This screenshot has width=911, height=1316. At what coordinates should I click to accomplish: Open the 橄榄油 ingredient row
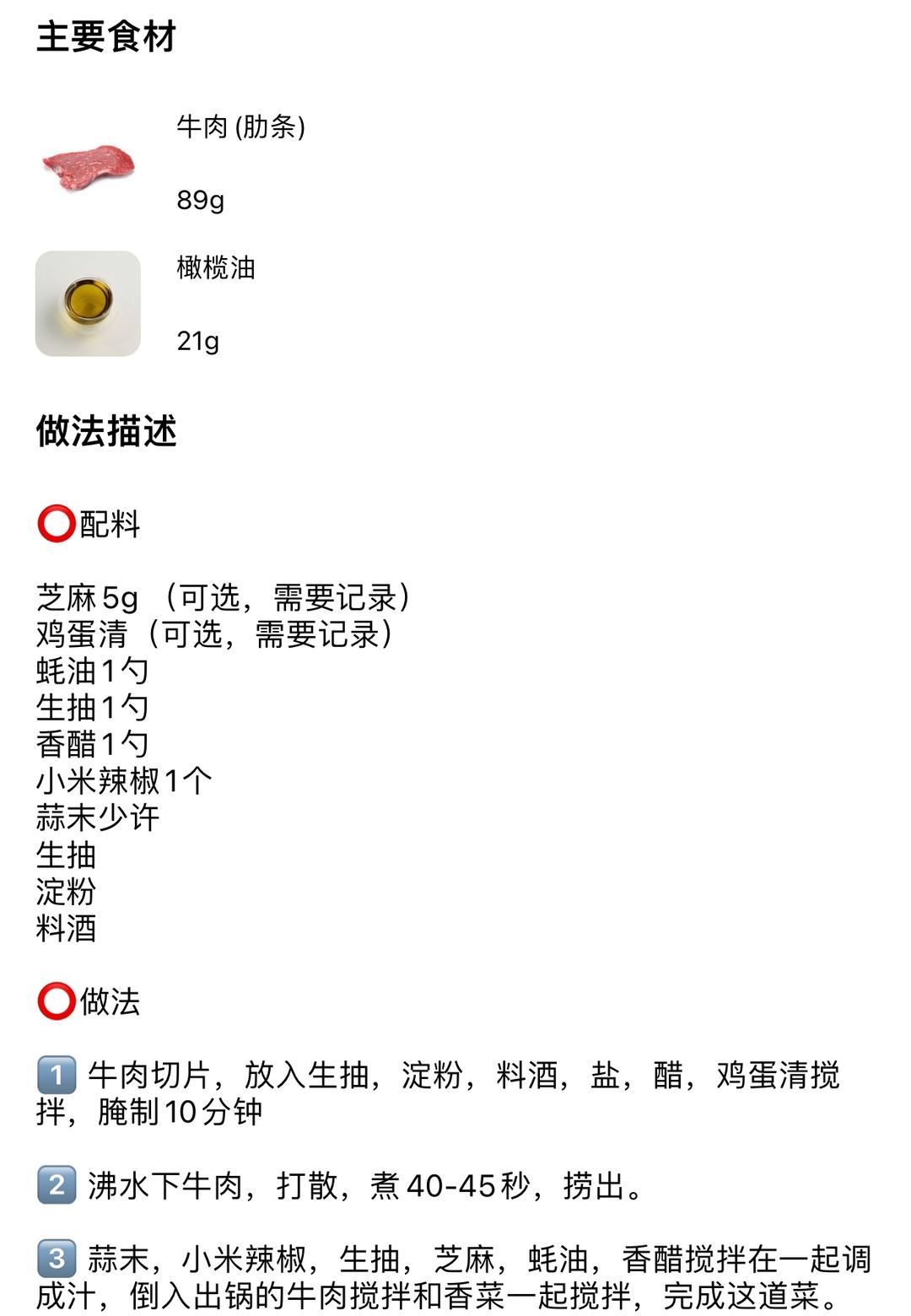tap(215, 304)
